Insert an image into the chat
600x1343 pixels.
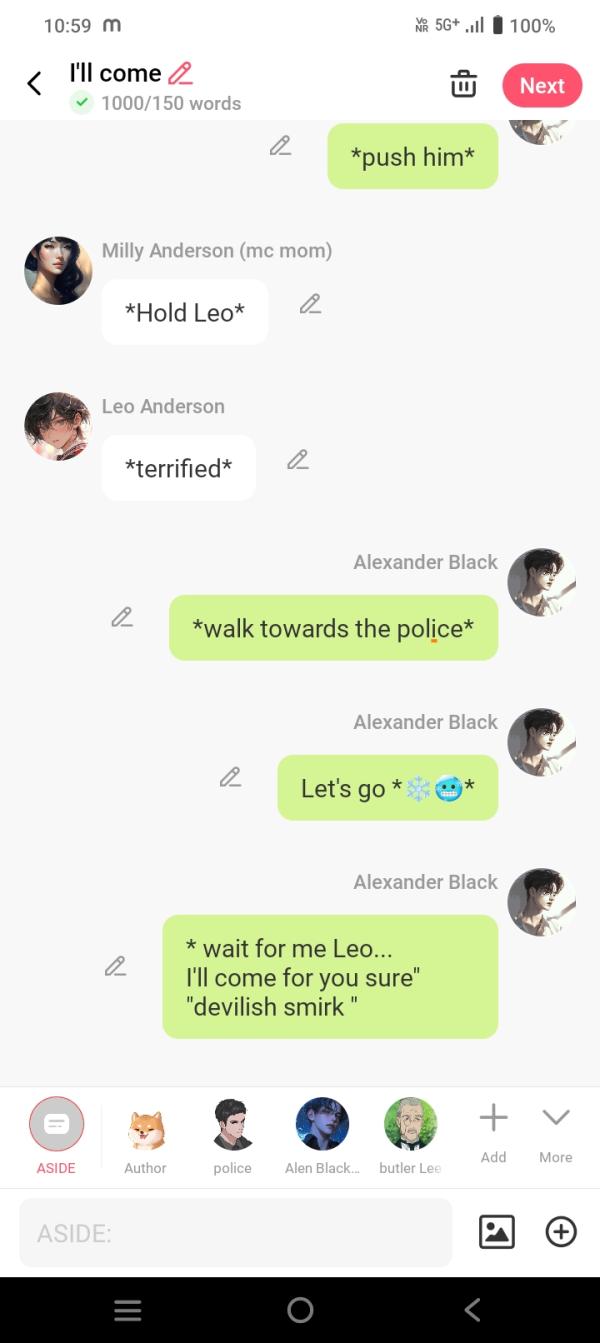pos(497,1232)
